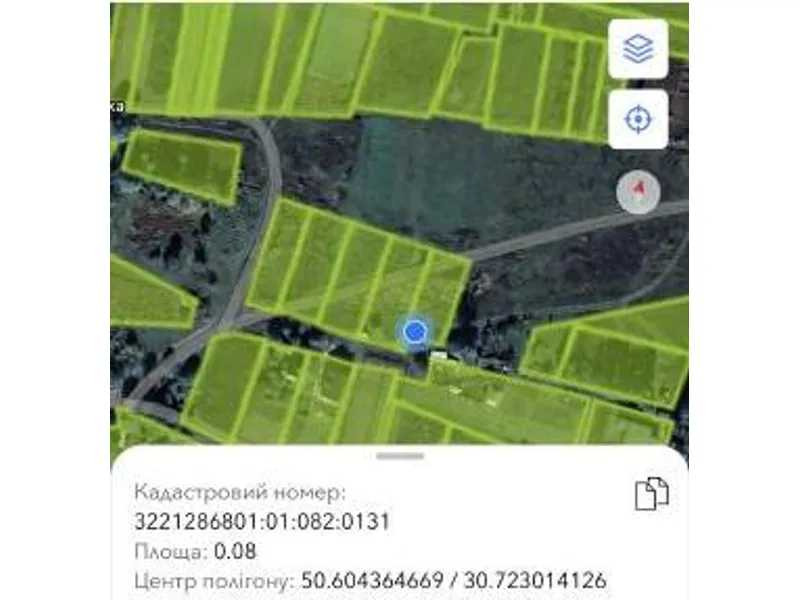Viewport: 800px width, 600px height.
Task: Reset map orientation with the compass
Action: point(637,191)
